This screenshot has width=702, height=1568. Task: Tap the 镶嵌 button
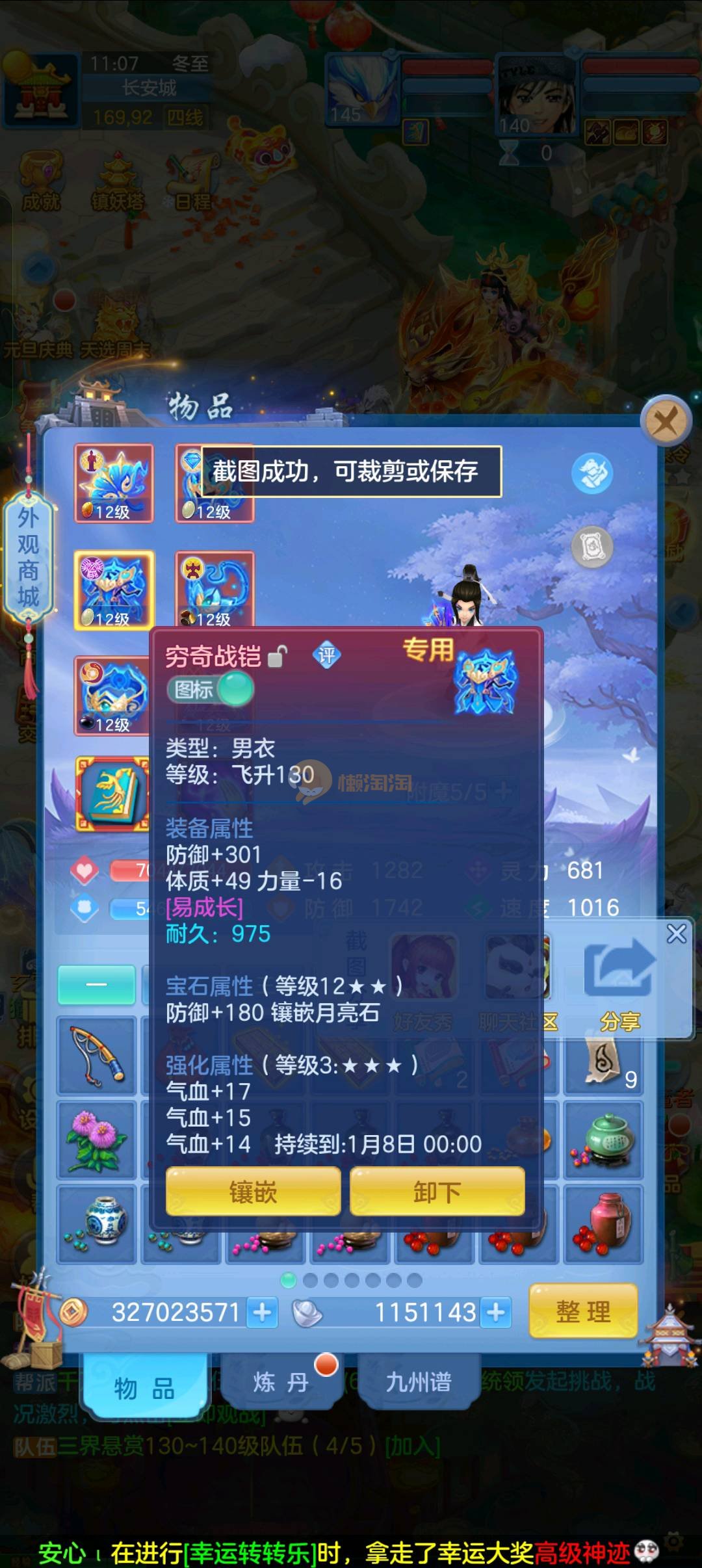tap(253, 1192)
